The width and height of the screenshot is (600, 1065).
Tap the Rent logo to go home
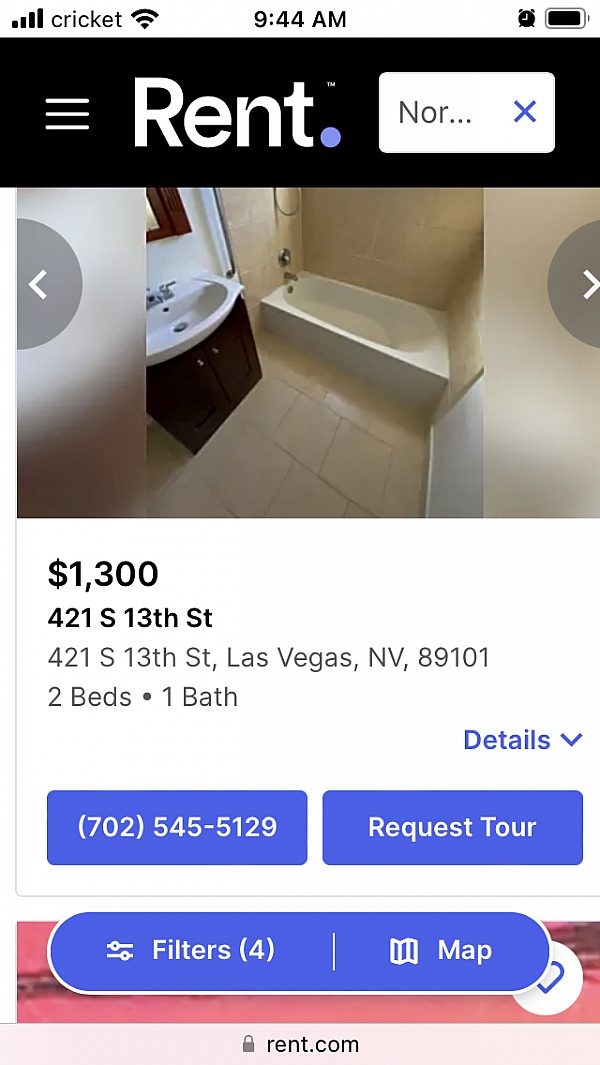click(237, 114)
